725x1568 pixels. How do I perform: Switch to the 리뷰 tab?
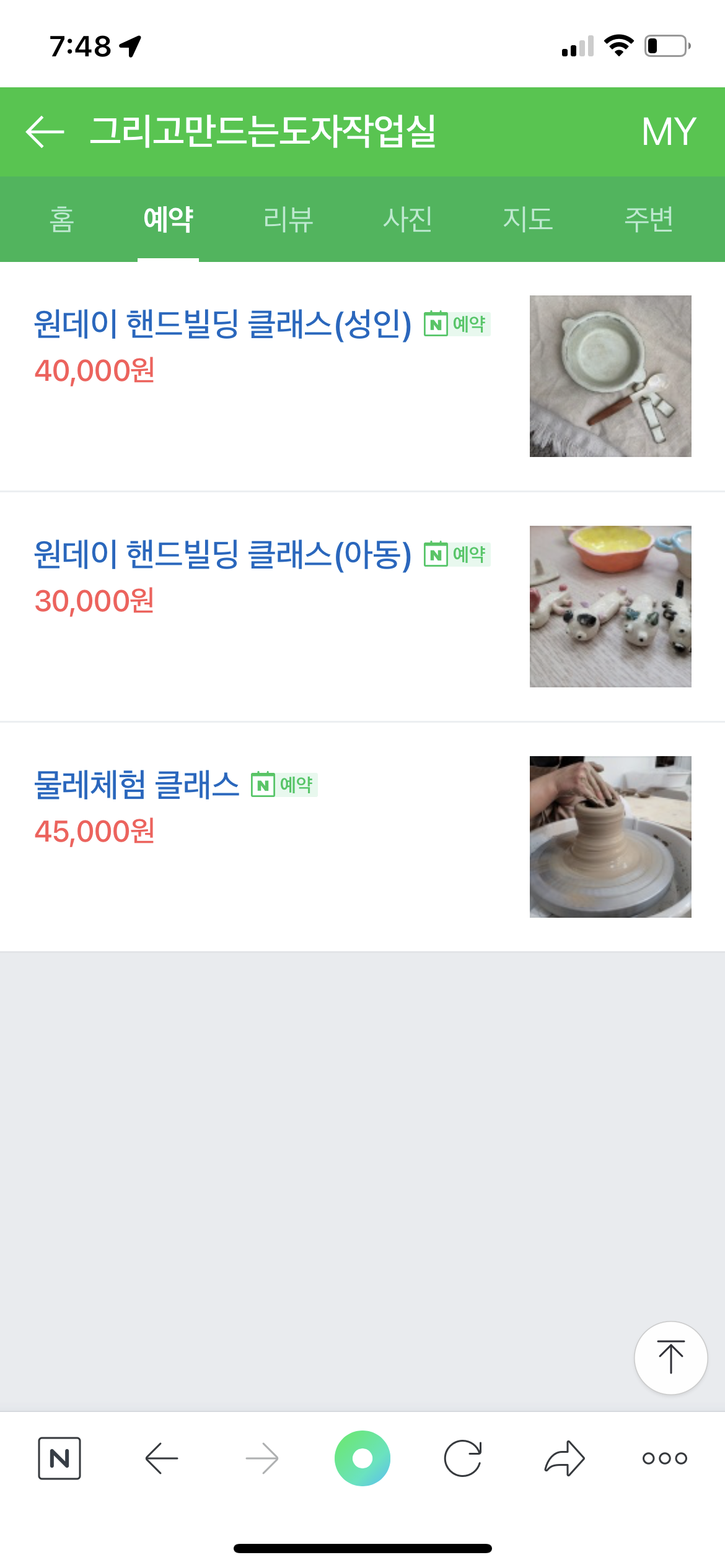[288, 219]
